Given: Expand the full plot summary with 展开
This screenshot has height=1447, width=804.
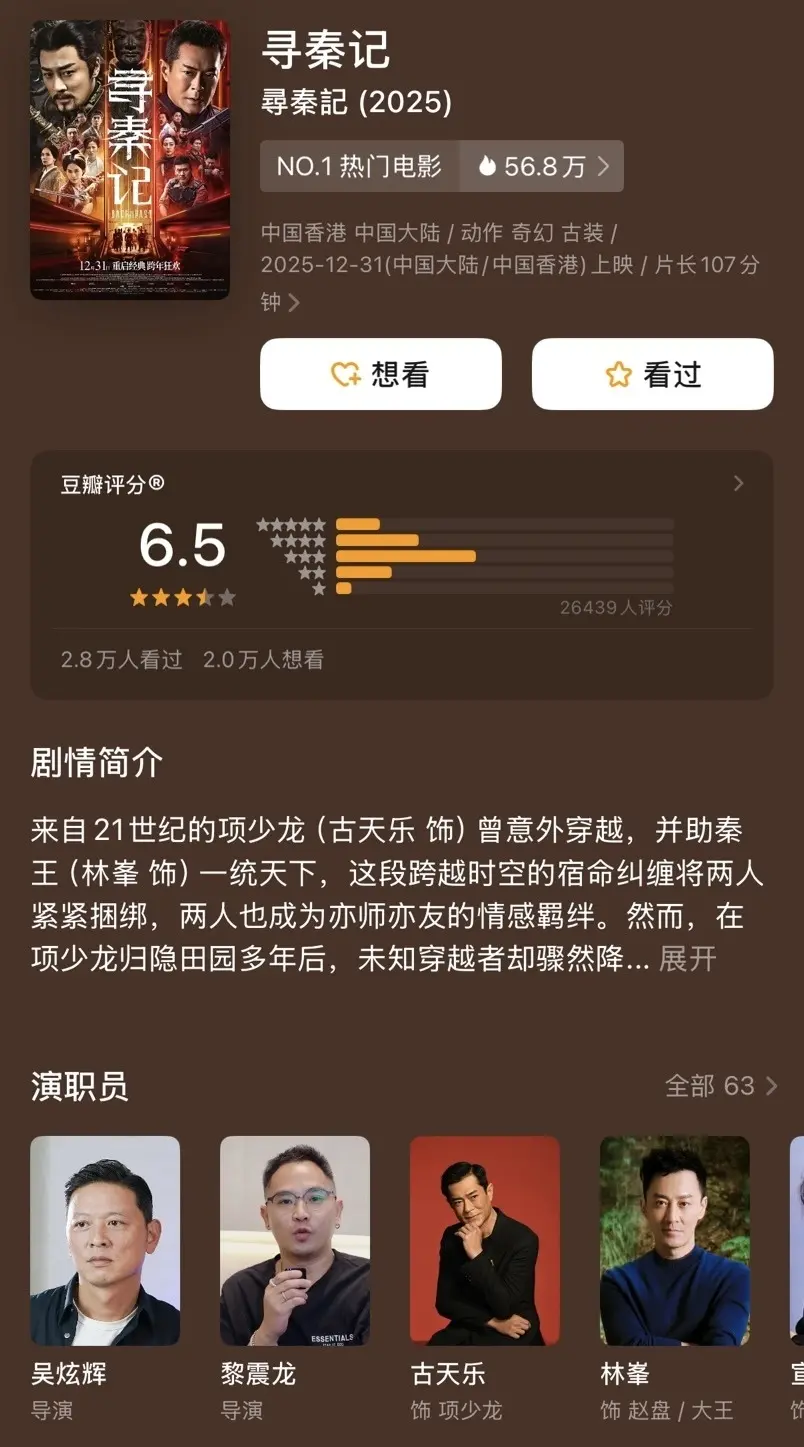Looking at the screenshot, I should pos(688,959).
